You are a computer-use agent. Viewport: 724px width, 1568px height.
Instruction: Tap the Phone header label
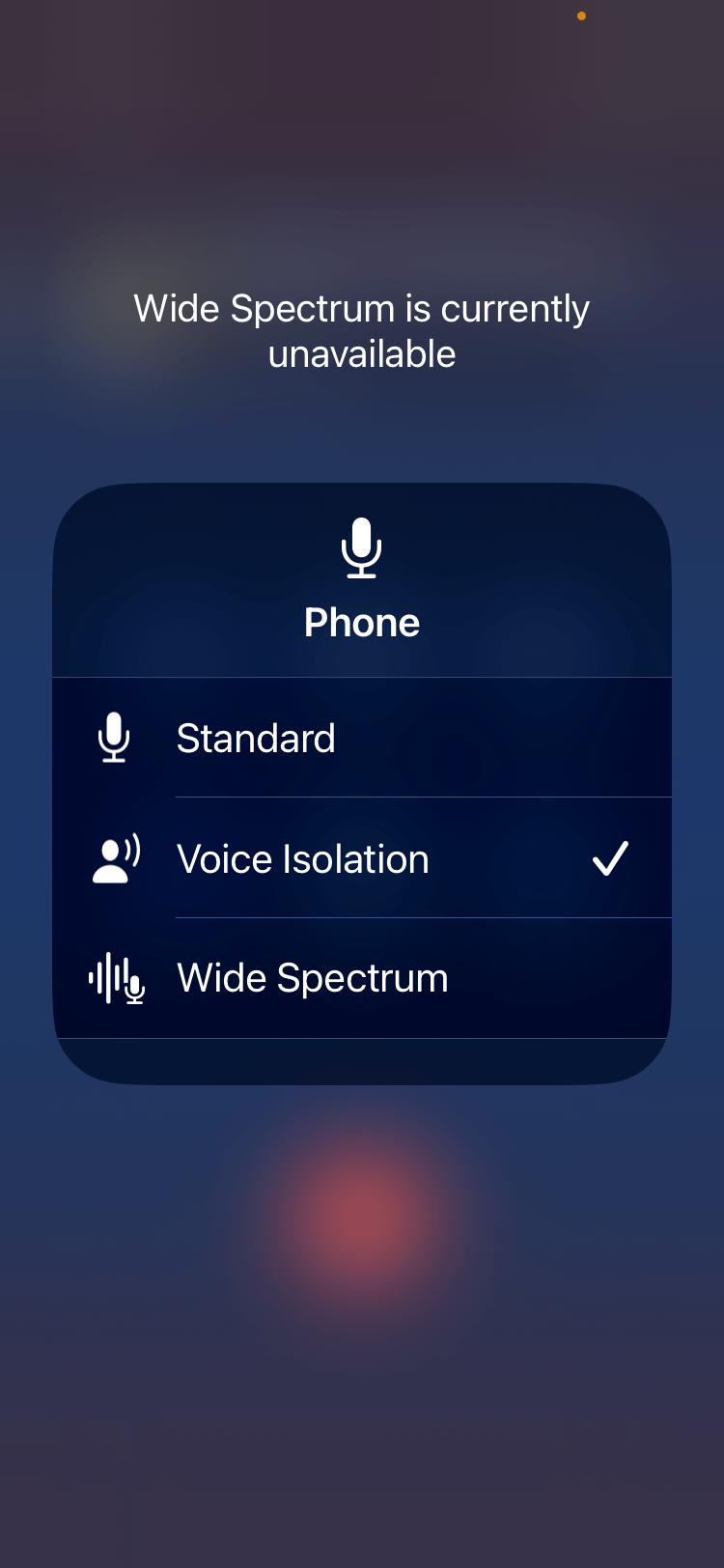(362, 622)
